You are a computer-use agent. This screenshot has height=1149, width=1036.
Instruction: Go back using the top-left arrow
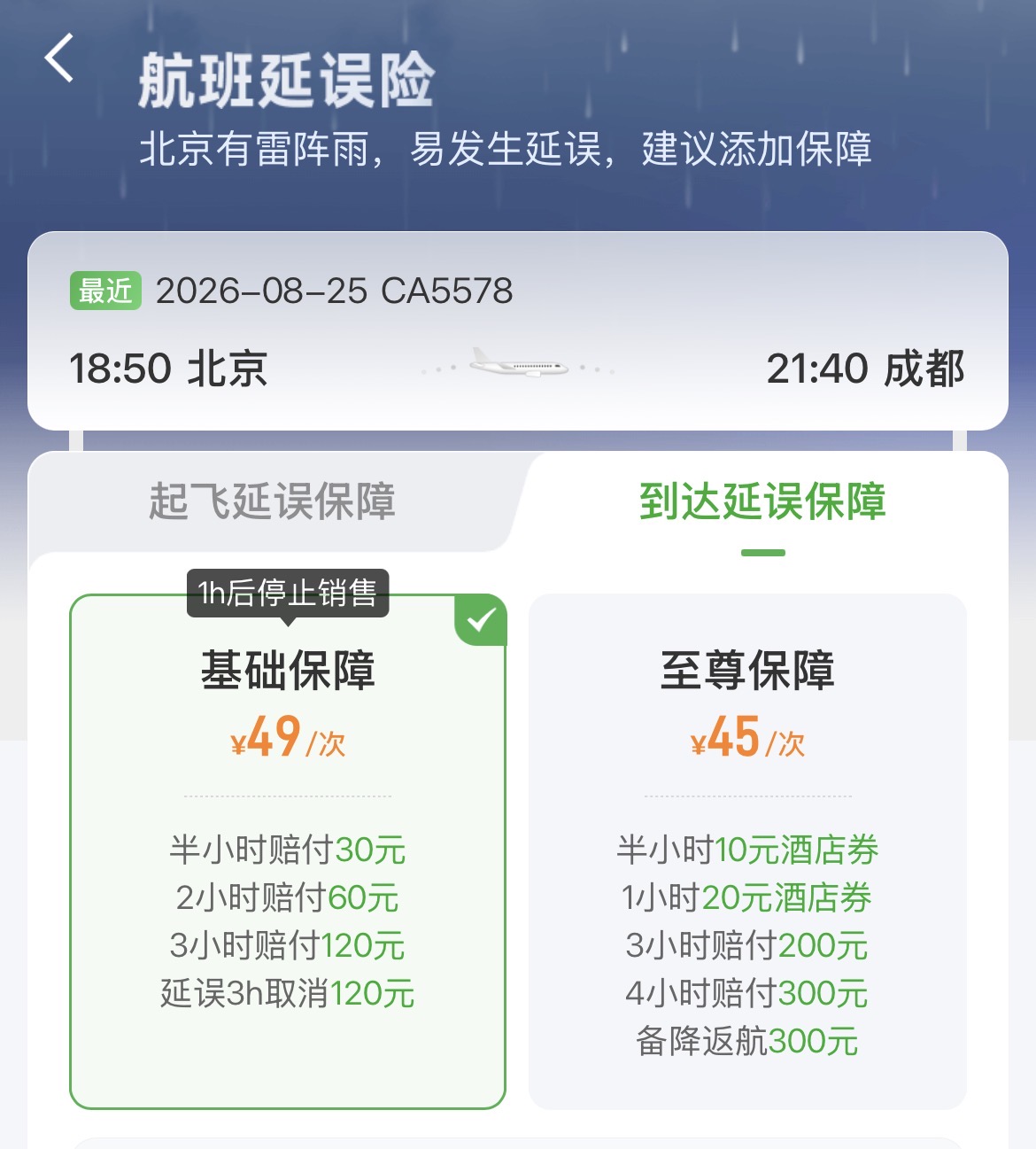[x=59, y=58]
